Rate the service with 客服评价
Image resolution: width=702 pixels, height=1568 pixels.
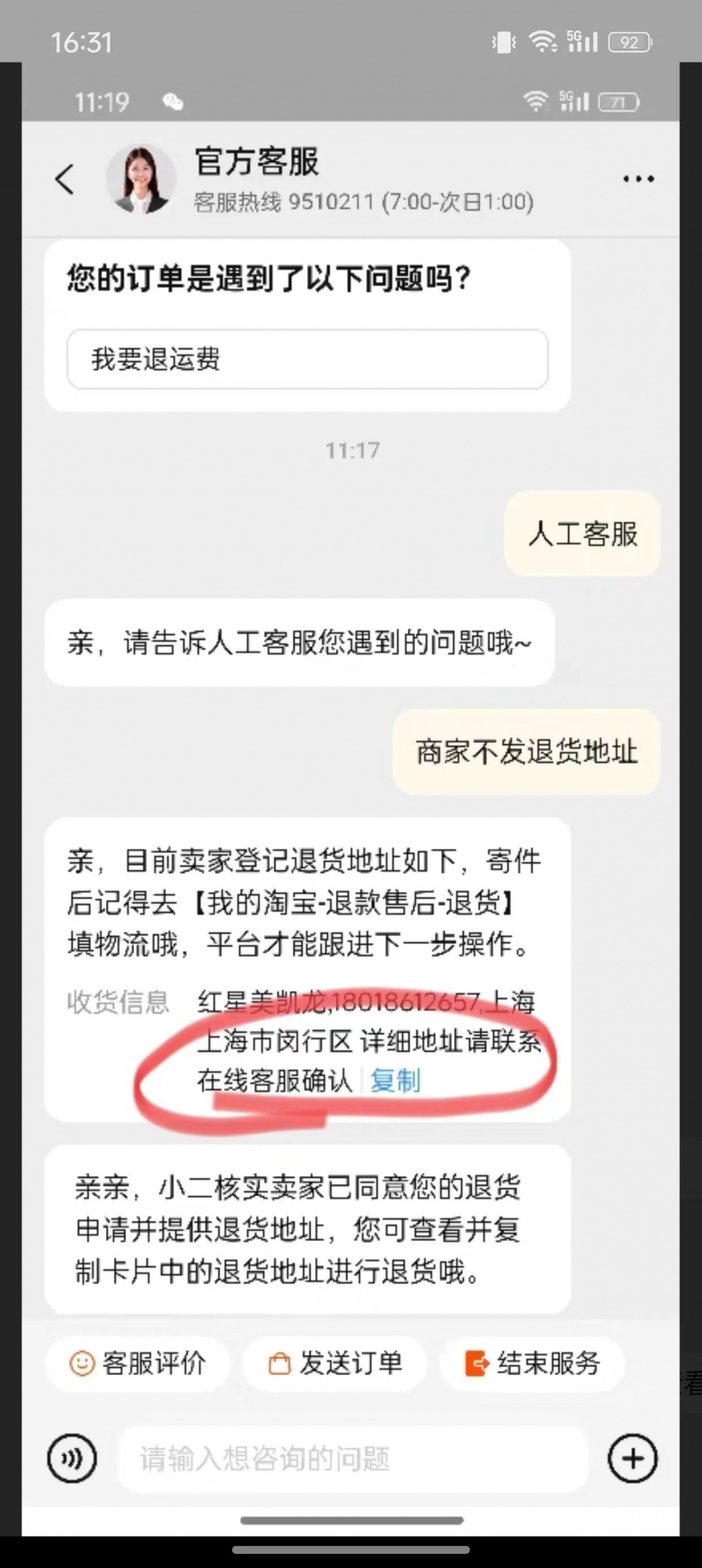(x=138, y=1363)
